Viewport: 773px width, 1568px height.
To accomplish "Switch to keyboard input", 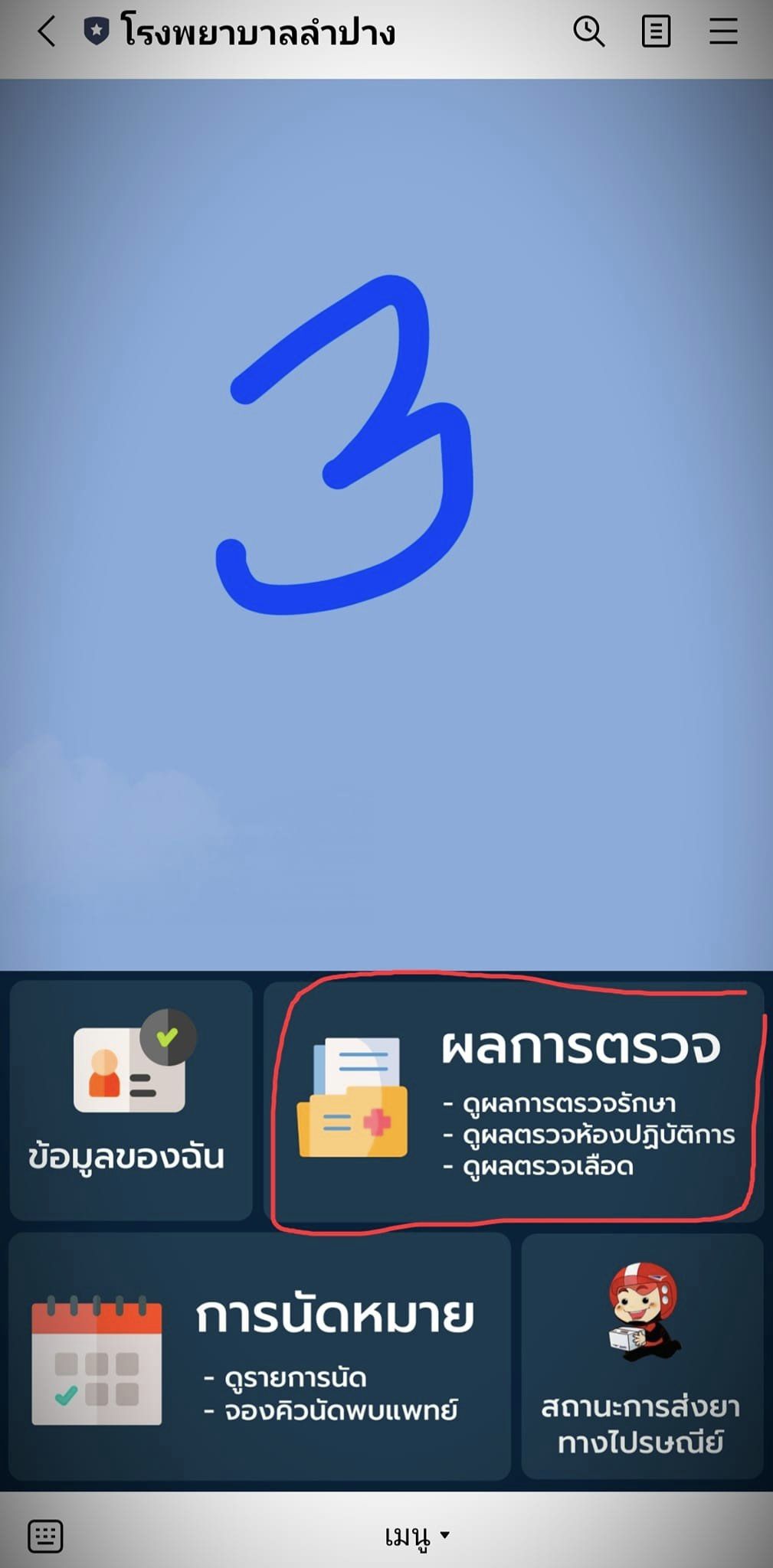I will pos(45,1536).
